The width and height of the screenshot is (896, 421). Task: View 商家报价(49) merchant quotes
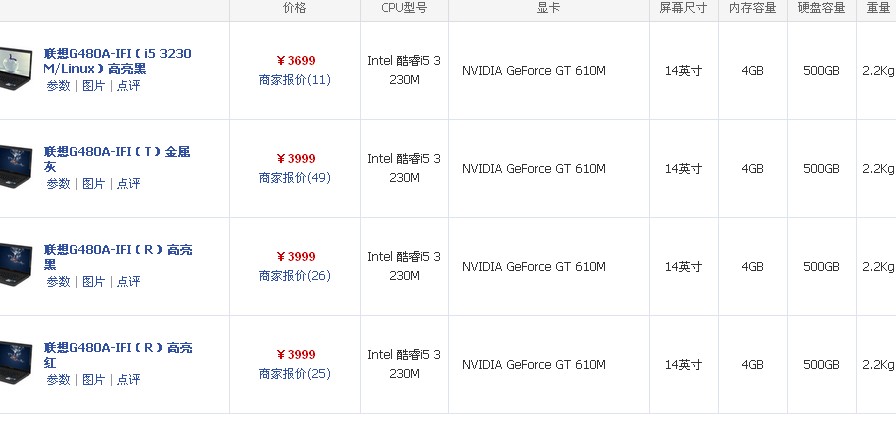[x=294, y=178]
